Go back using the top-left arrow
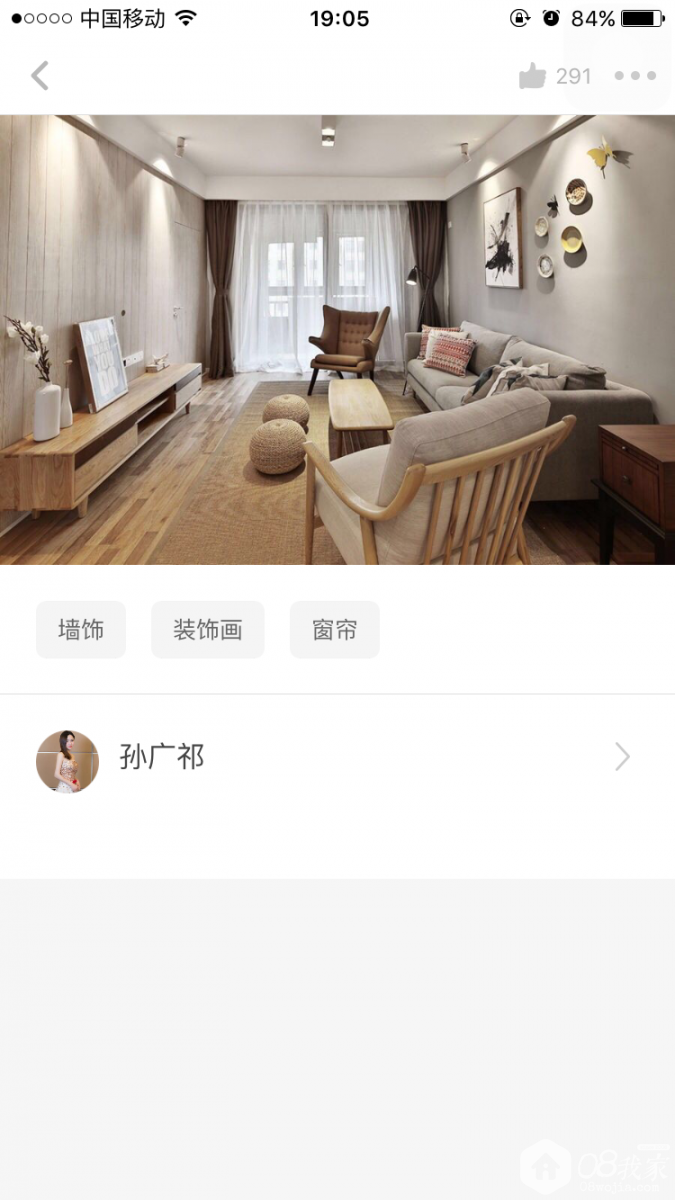The height and width of the screenshot is (1200, 675). tap(40, 76)
